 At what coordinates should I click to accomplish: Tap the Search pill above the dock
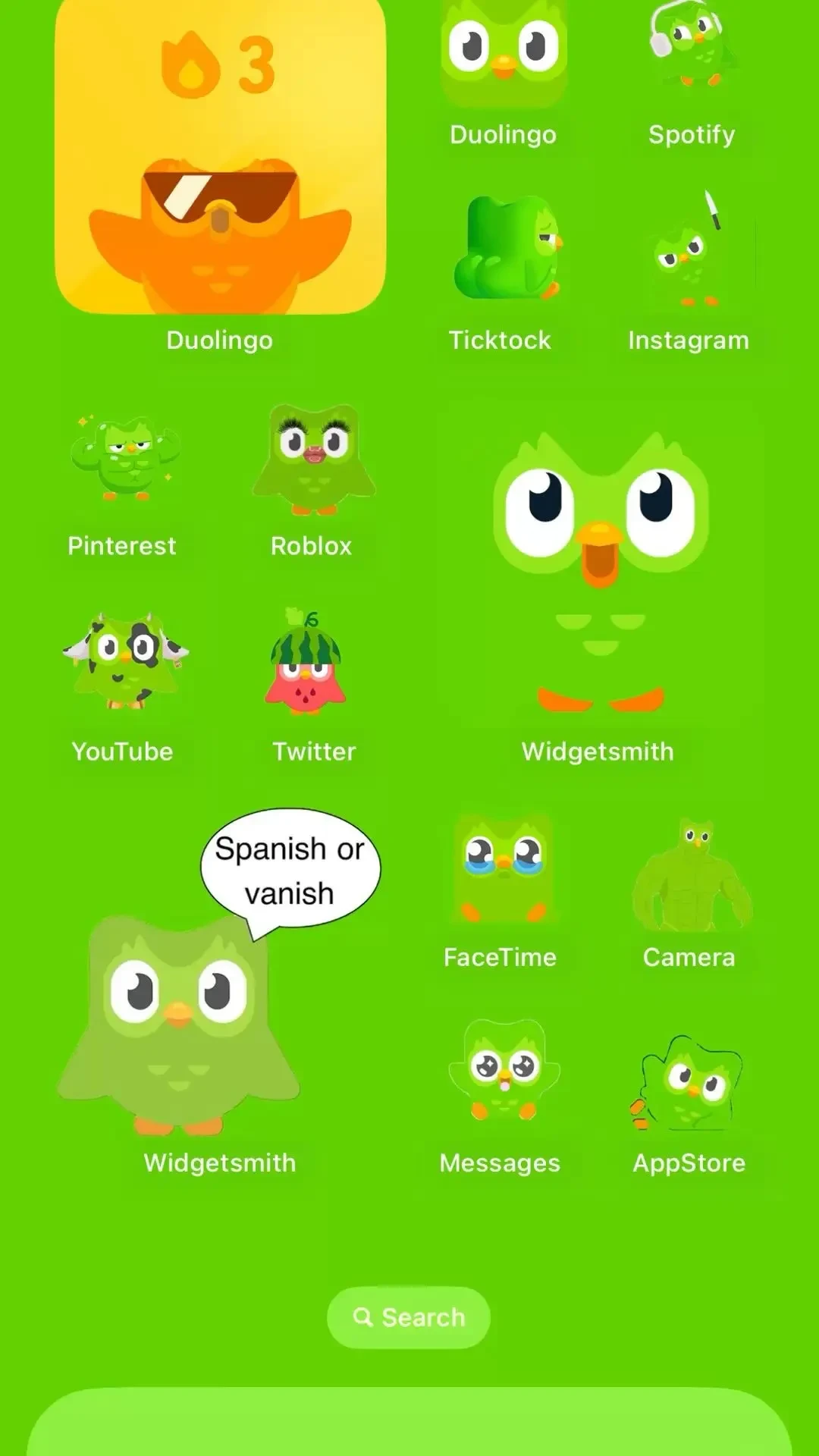409,1317
